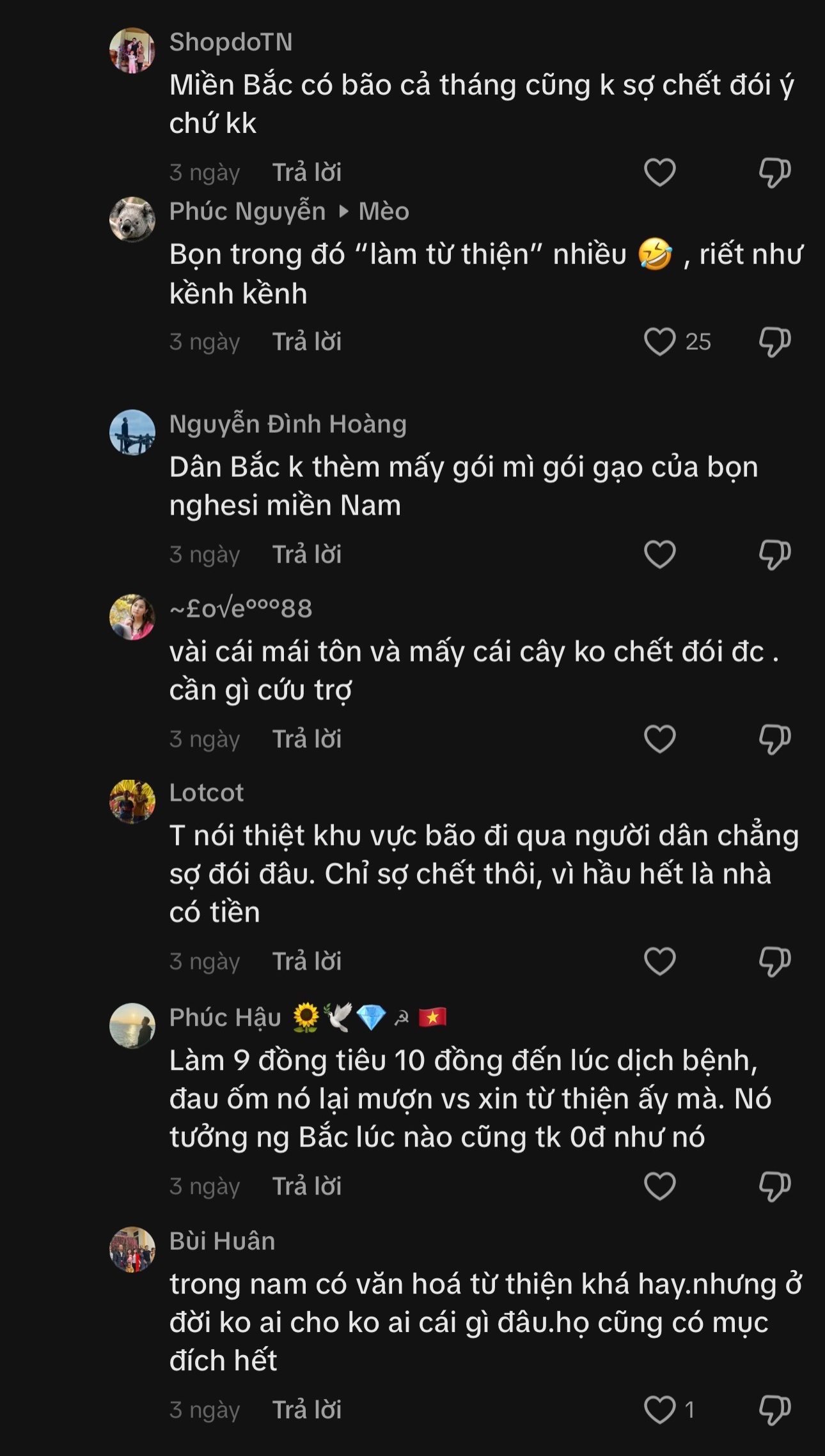Reply to Phúc Hậu's comment
825x1456 pixels.
(307, 1186)
